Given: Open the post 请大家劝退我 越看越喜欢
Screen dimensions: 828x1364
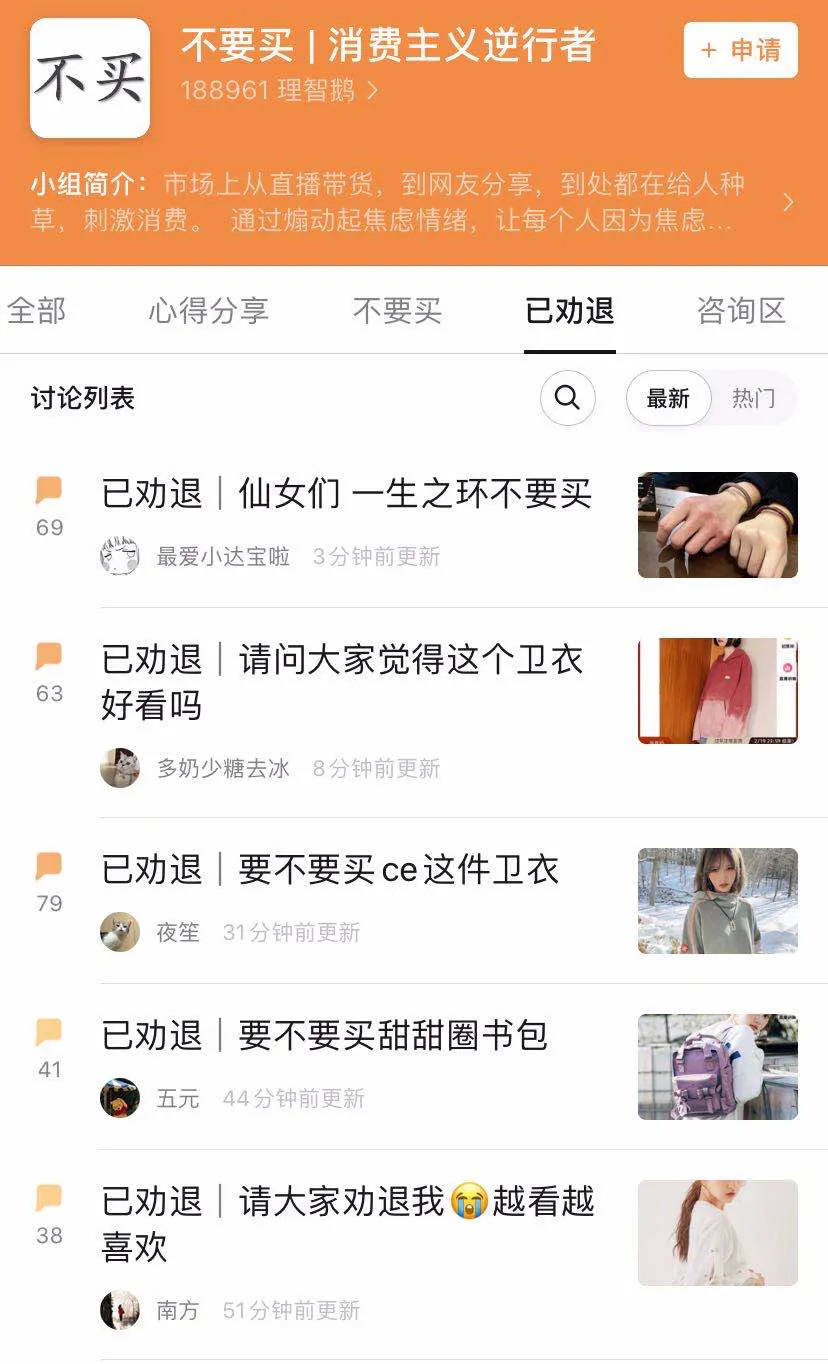Looking at the screenshot, I should tap(347, 1223).
